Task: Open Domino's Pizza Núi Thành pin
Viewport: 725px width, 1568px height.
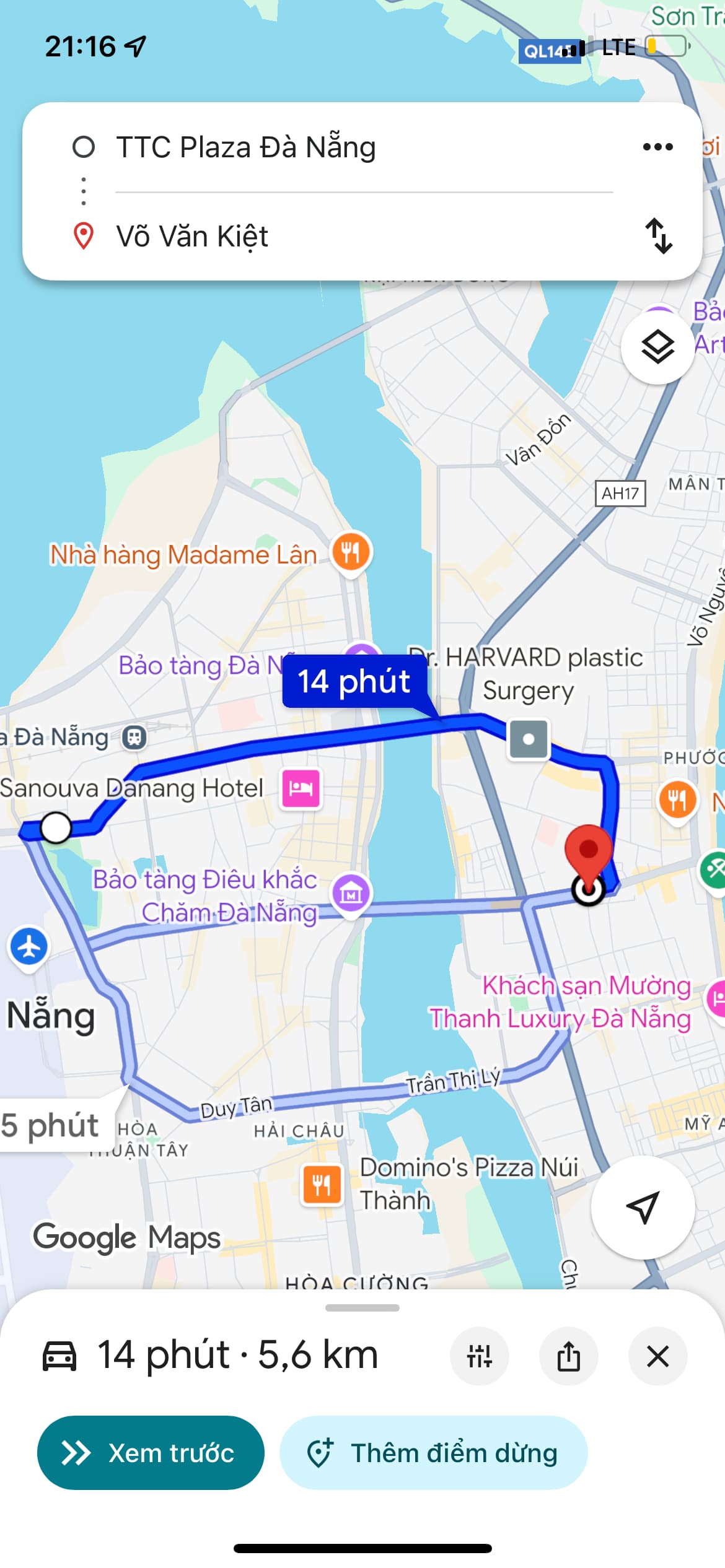Action: click(322, 1185)
